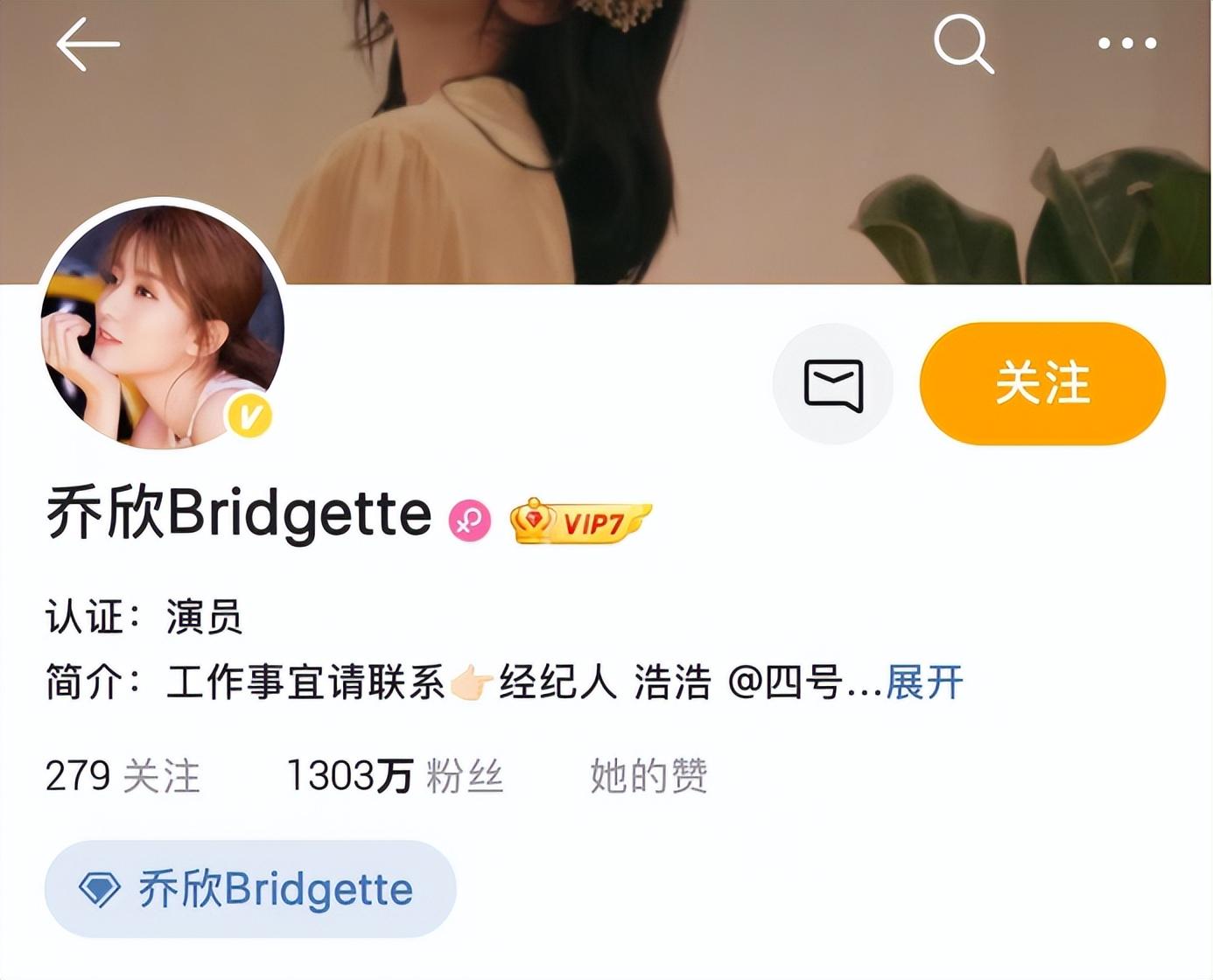Viewport: 1213px width, 980px height.
Task: Follow with the orange 关注 button
Action: click(1042, 384)
